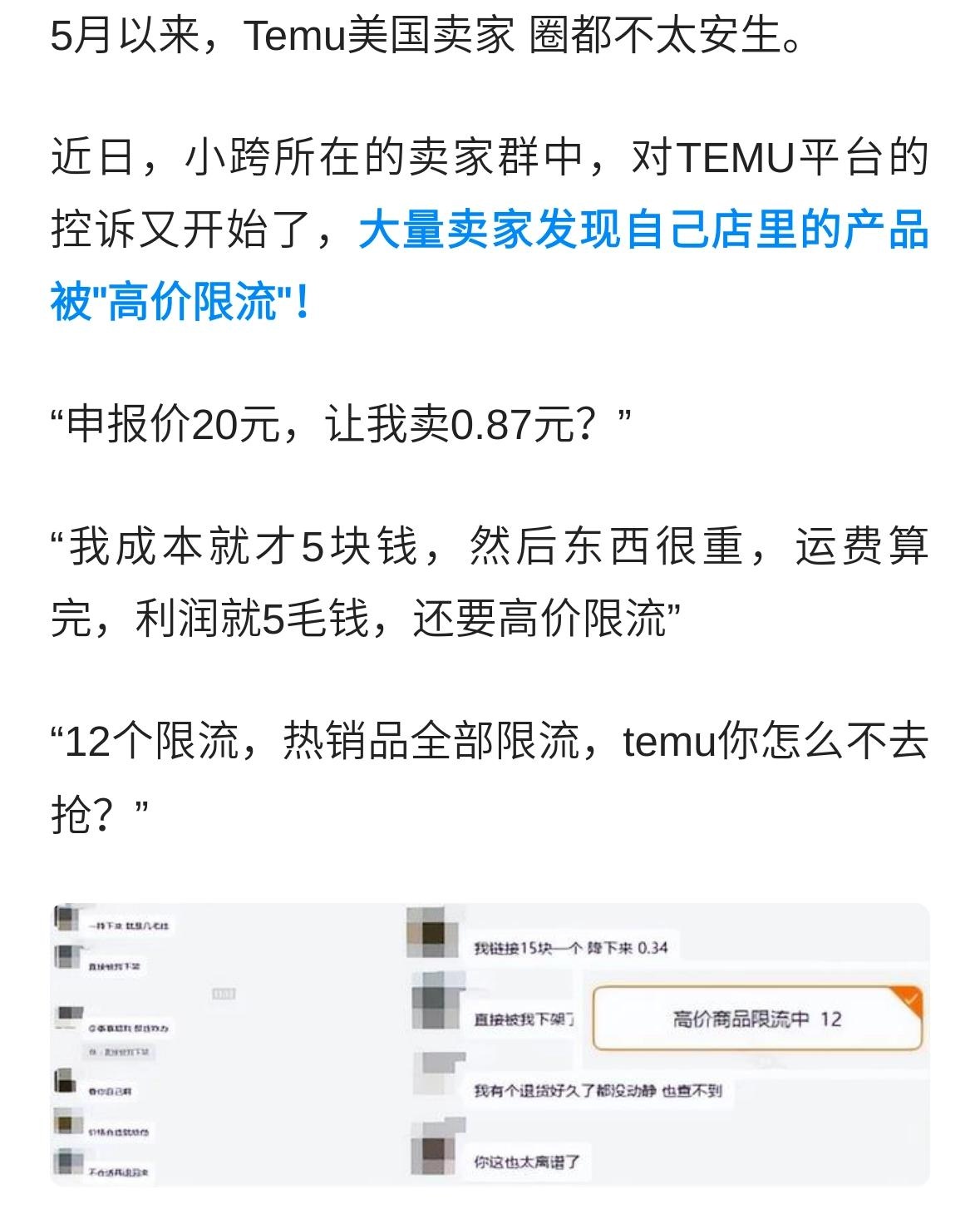Open the embedded chat screenshot image
This screenshot has height=1214, width=980.
[x=490, y=1044]
